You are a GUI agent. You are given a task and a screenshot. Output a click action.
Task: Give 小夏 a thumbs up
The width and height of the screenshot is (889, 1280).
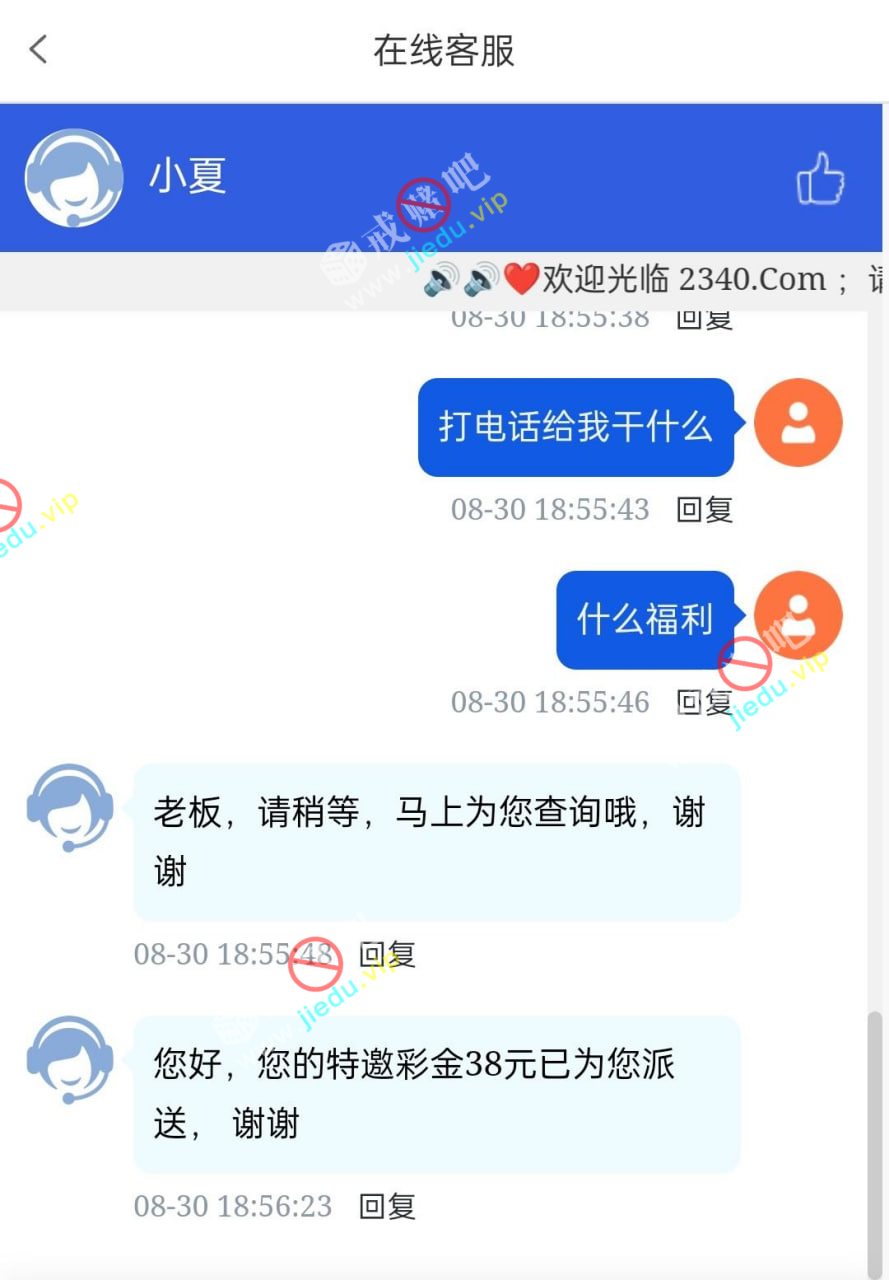point(820,179)
